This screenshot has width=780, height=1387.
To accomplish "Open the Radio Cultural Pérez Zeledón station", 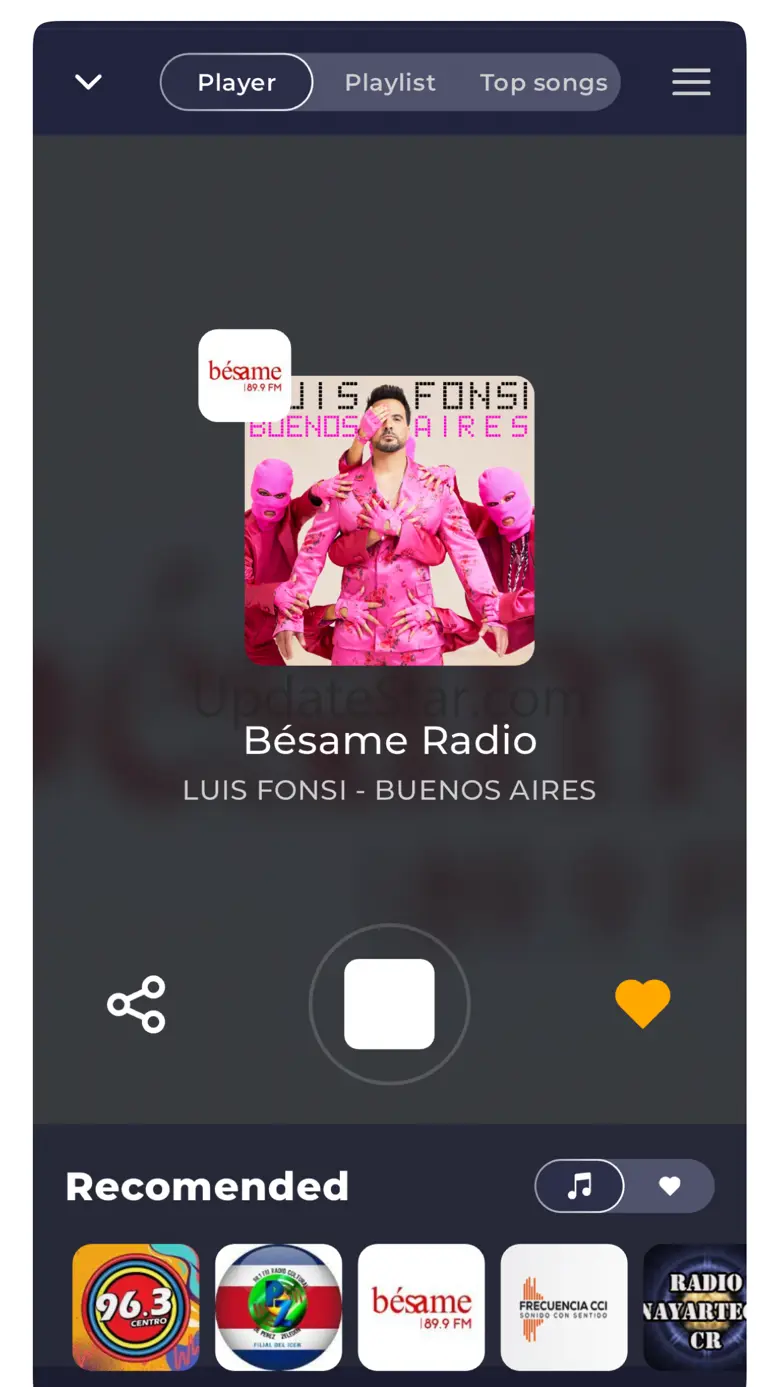I will pos(278,1306).
